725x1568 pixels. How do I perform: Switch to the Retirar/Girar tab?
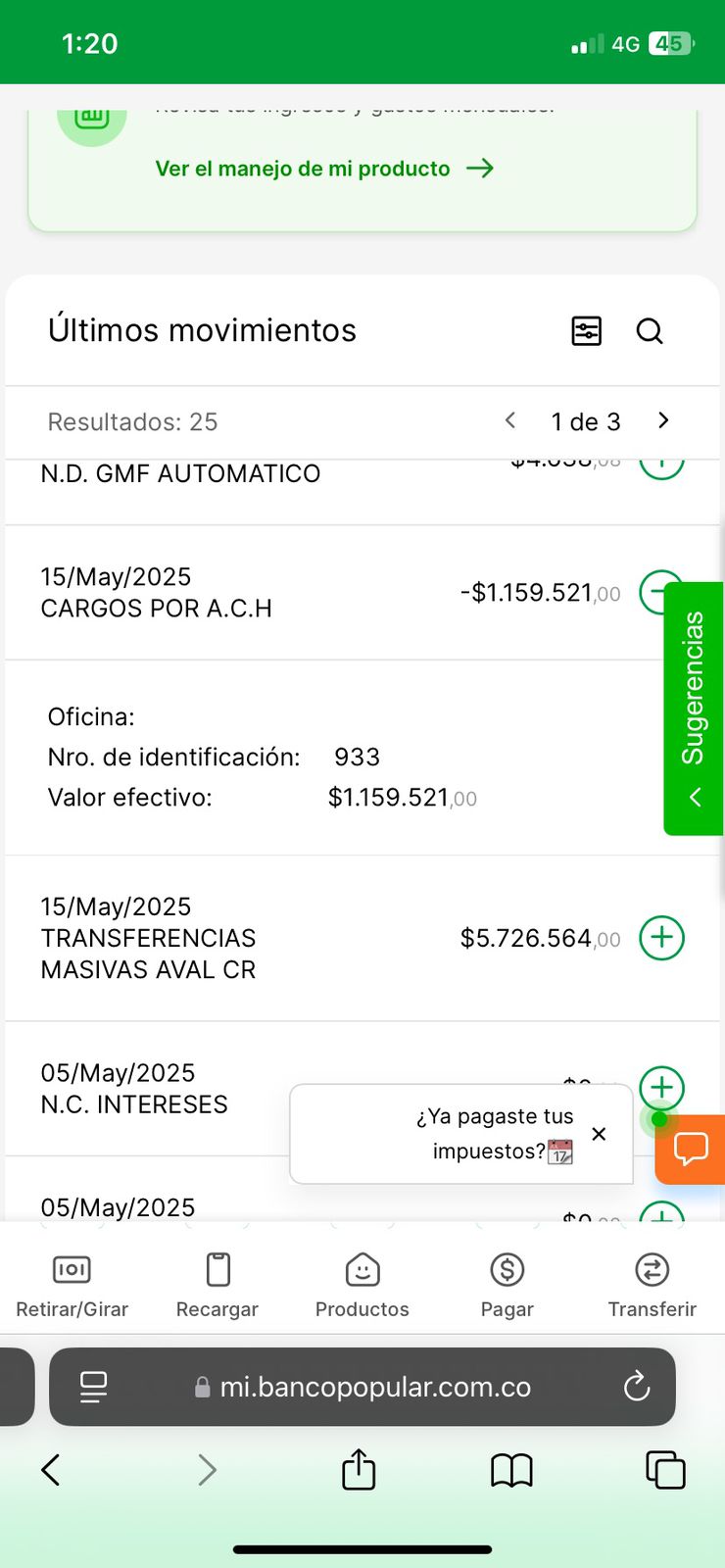pyautogui.click(x=72, y=1286)
